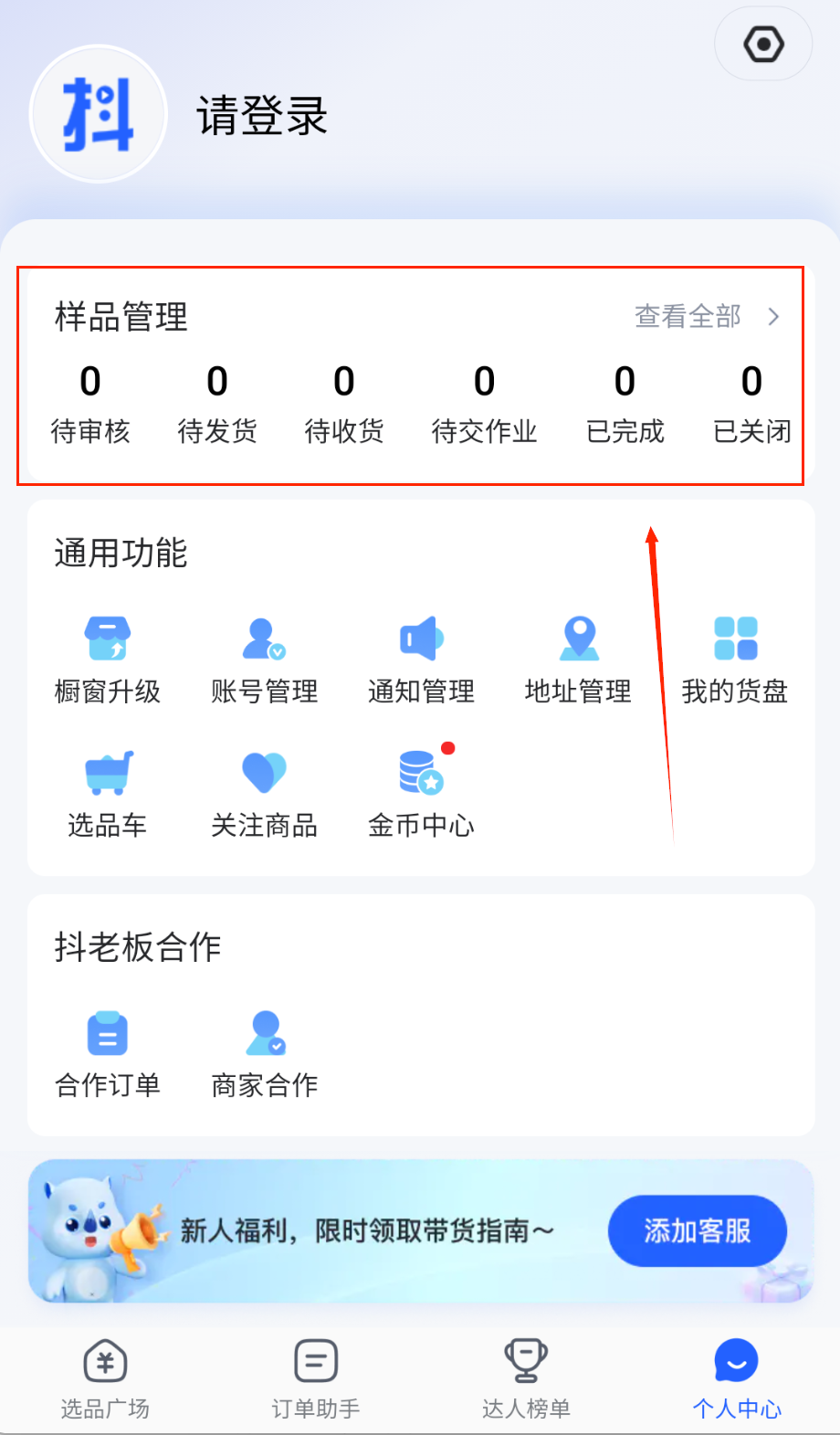Switch to the 选品广场 tab
840x1435 pixels.
point(105,1379)
